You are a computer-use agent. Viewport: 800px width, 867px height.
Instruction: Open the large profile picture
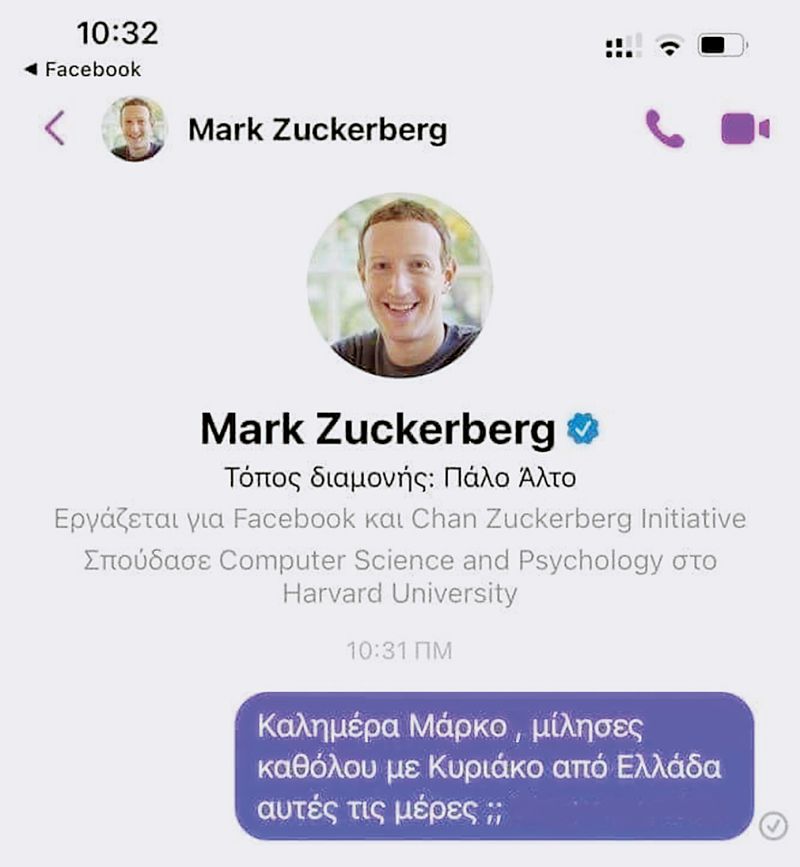tap(399, 285)
